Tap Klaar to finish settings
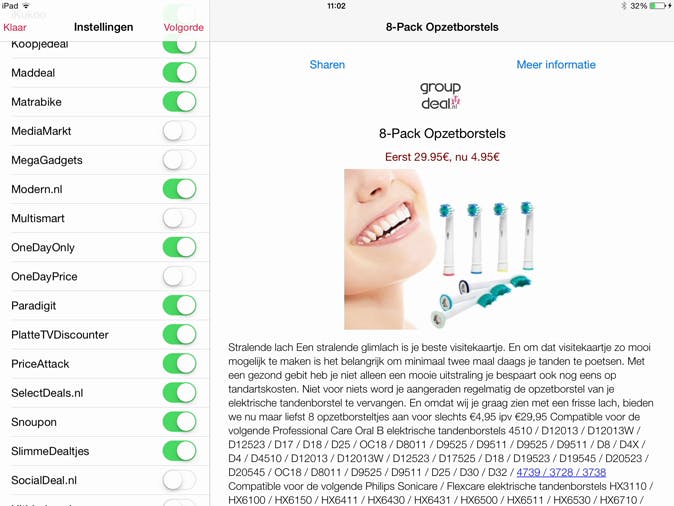 pyautogui.click(x=15, y=28)
